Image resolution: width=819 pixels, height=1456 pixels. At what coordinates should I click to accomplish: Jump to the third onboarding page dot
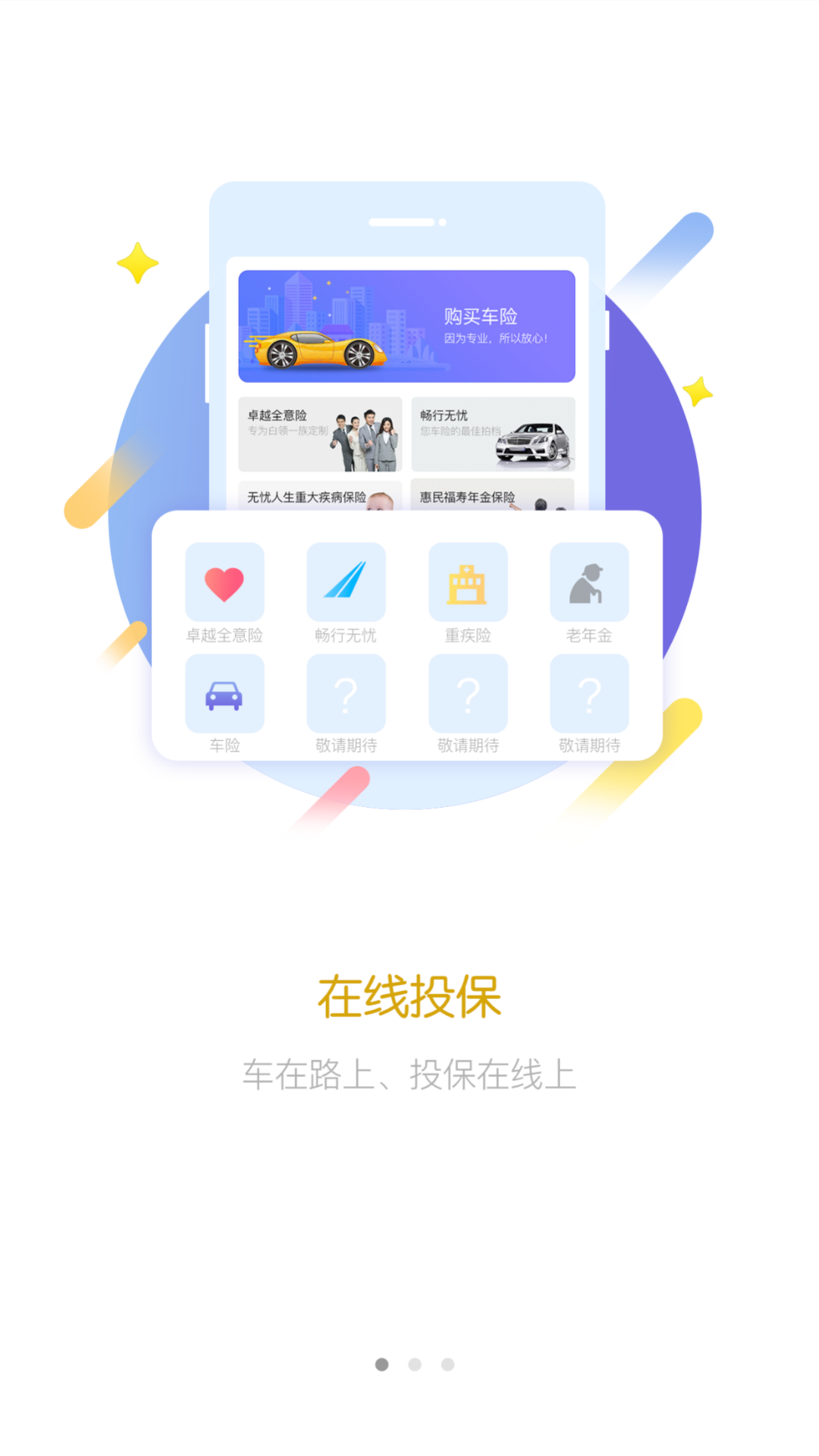[x=448, y=1364]
